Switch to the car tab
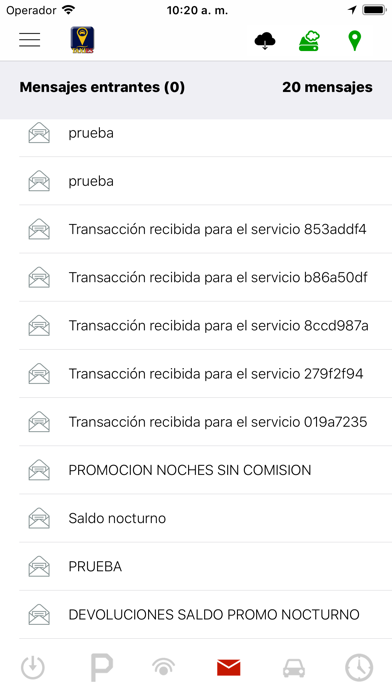The image size is (392, 696). pos(294,668)
